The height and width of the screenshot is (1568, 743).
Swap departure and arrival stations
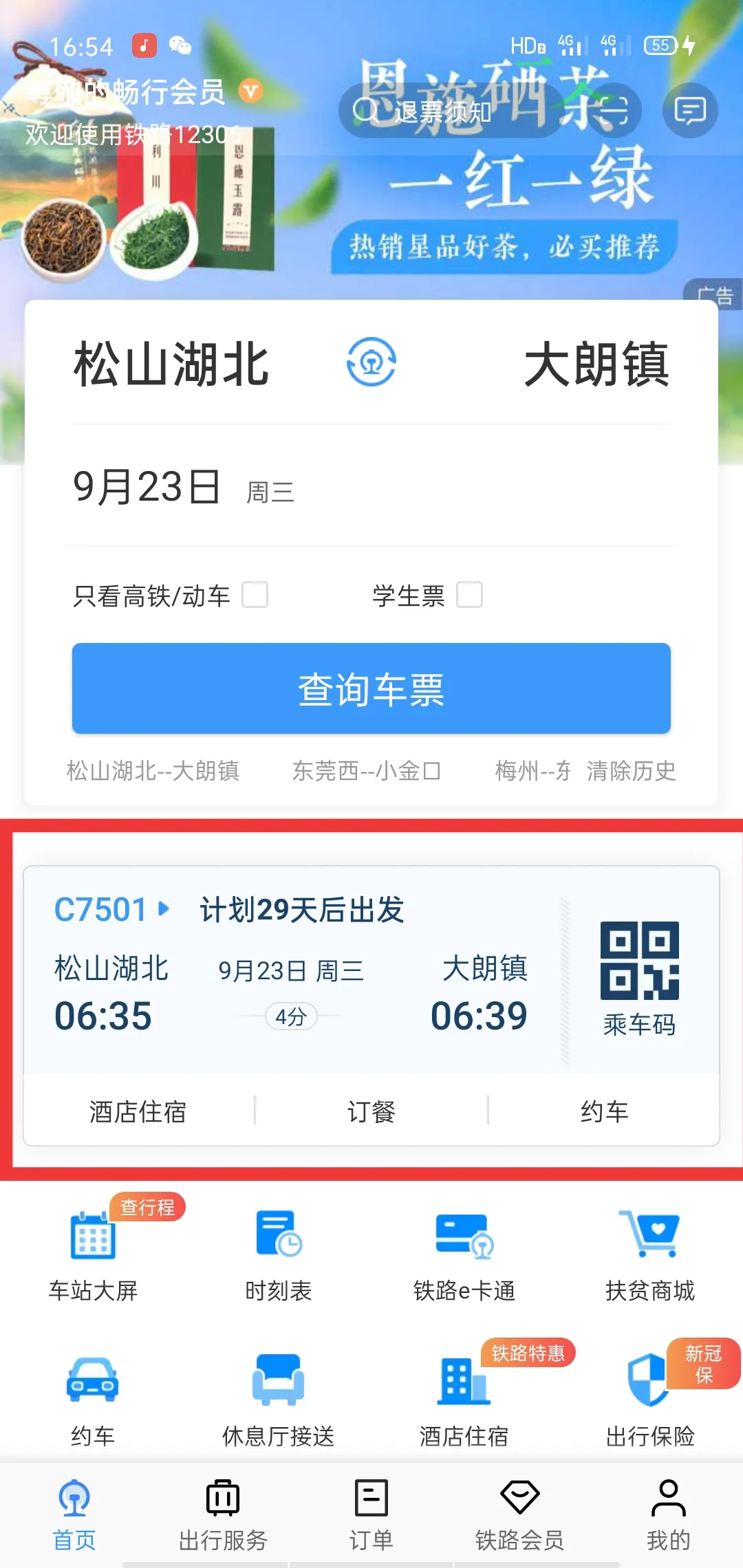(371, 362)
